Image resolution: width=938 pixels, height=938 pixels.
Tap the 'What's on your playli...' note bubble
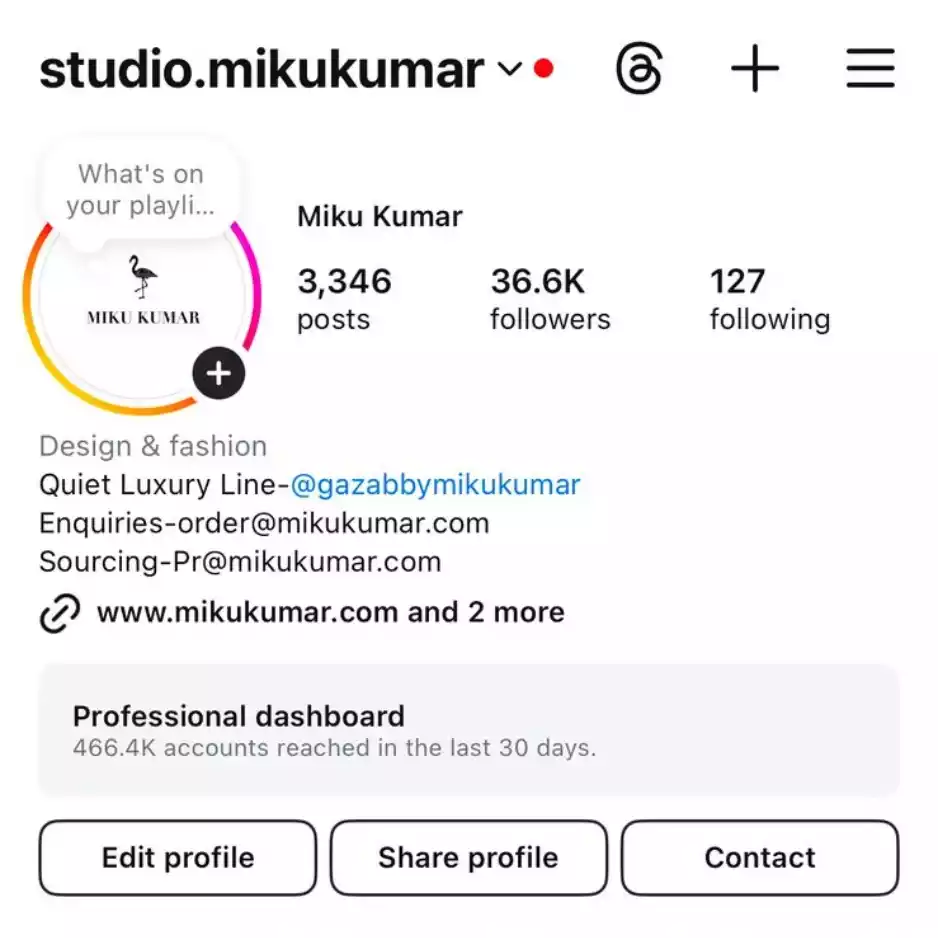(140, 190)
